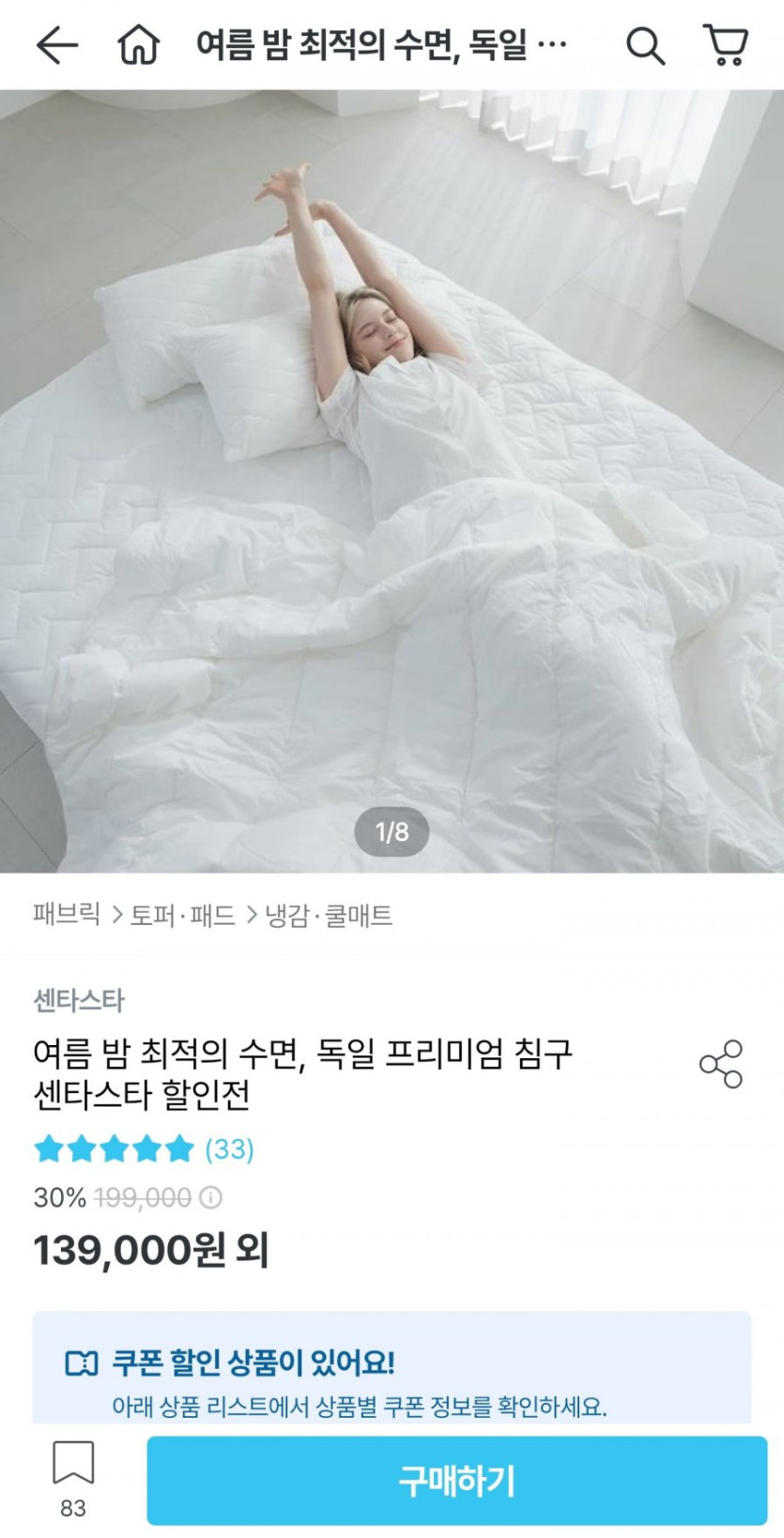Open the 토퍼·패드 breadcrumb category
This screenshot has width=784, height=1538.
coord(182,915)
